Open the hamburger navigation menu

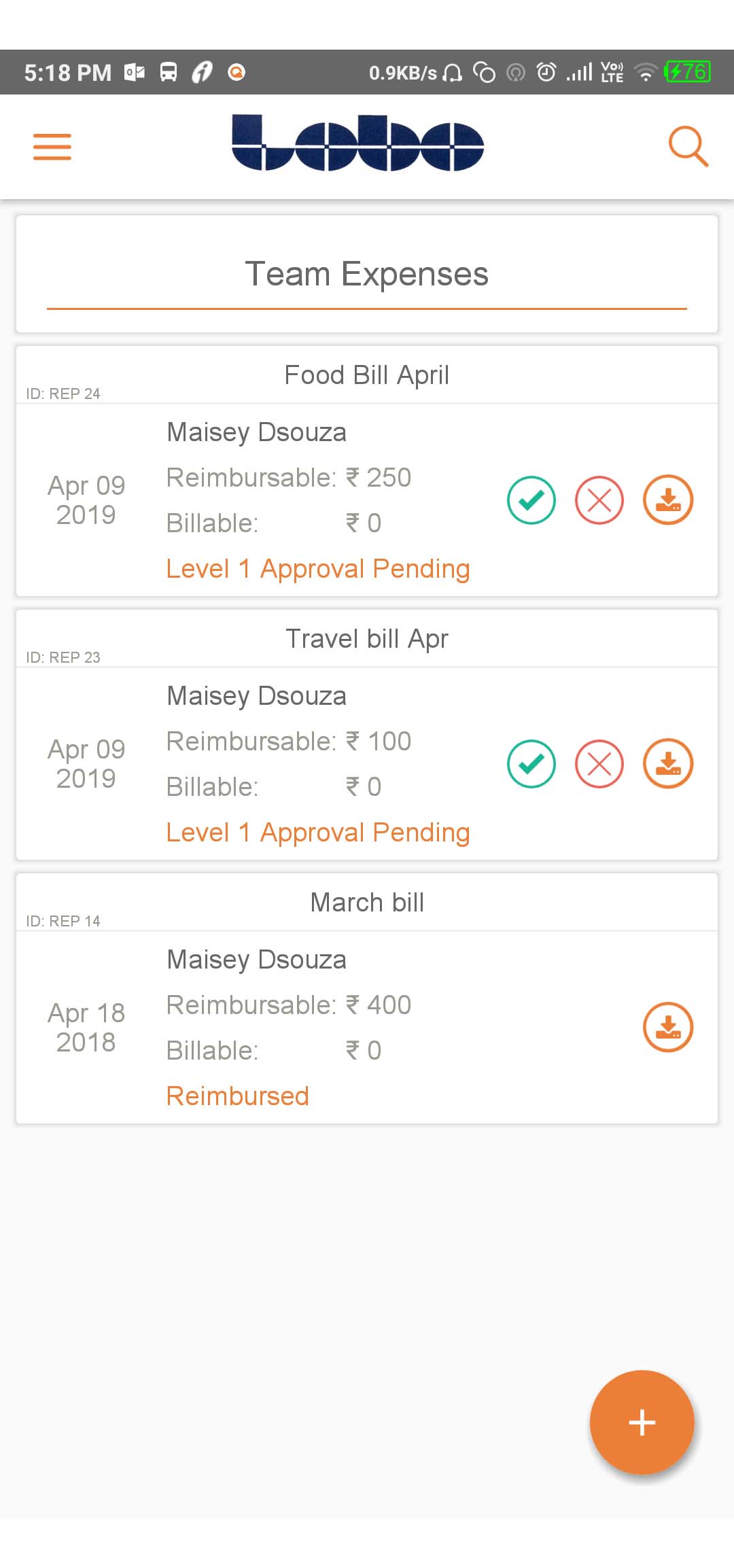coord(52,147)
